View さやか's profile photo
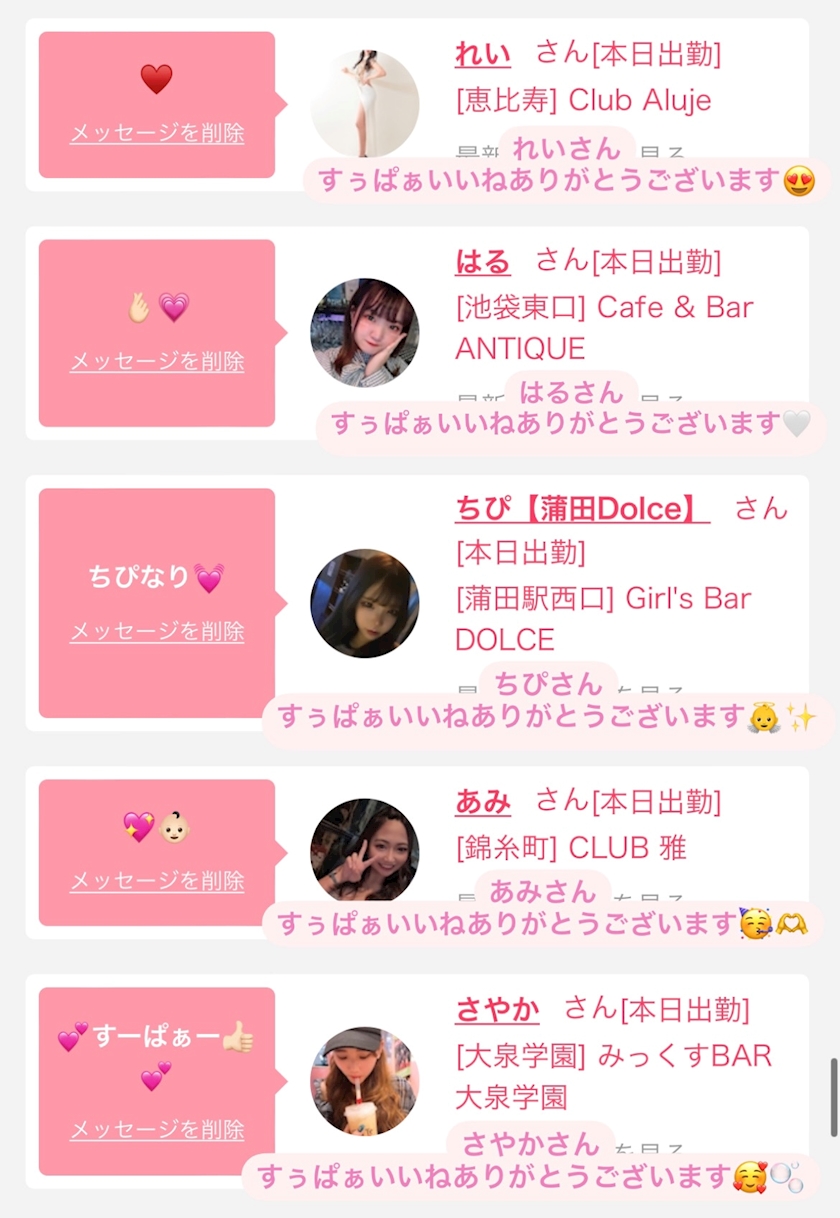The width and height of the screenshot is (840, 1218). coord(365,1081)
